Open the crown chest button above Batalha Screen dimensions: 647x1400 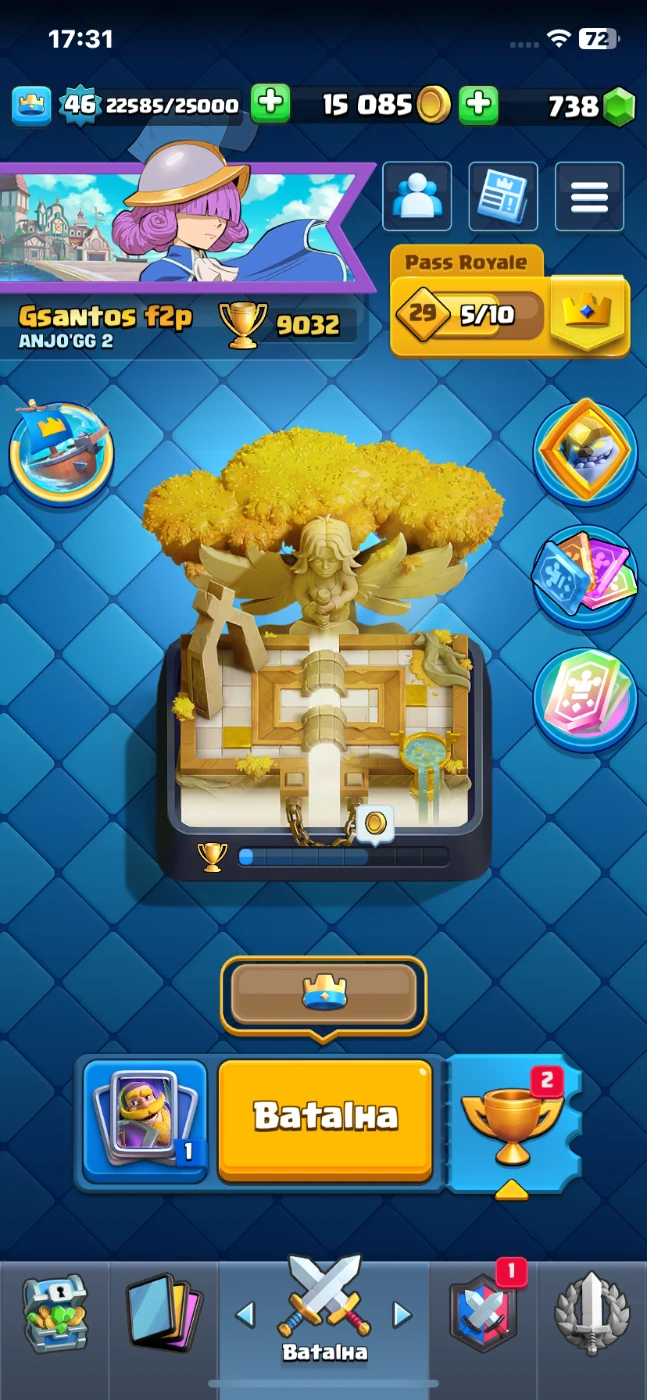pos(323,994)
